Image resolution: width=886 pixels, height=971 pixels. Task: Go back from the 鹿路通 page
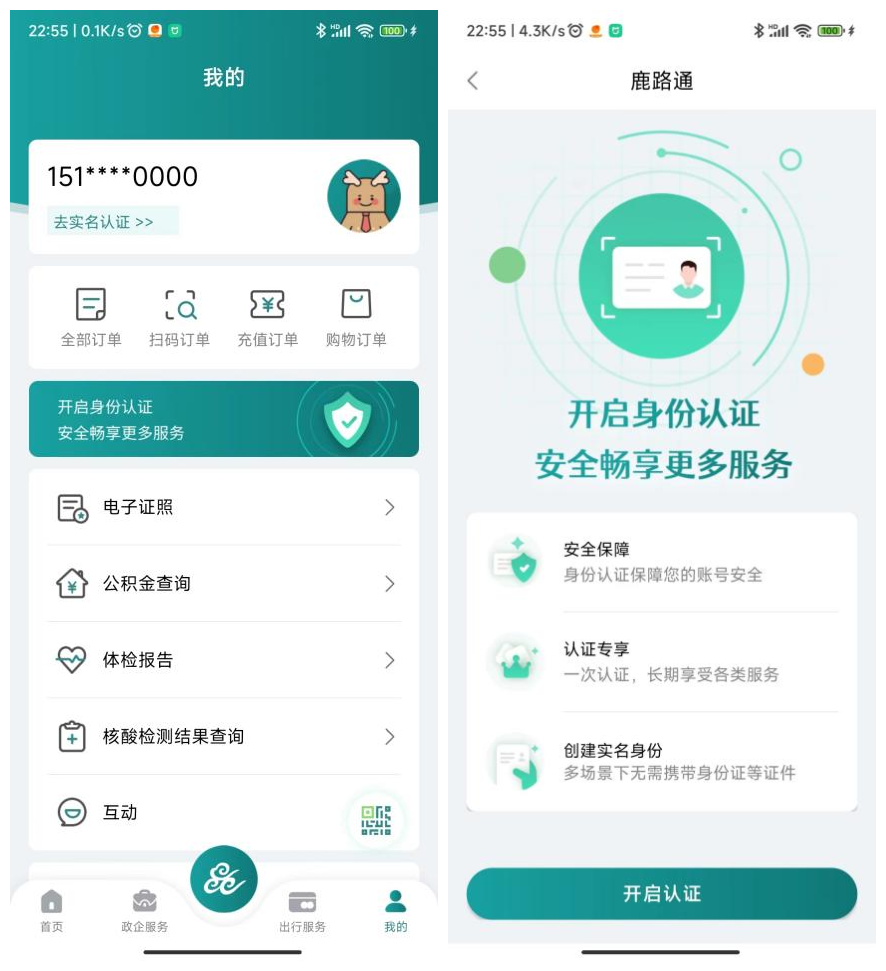473,81
